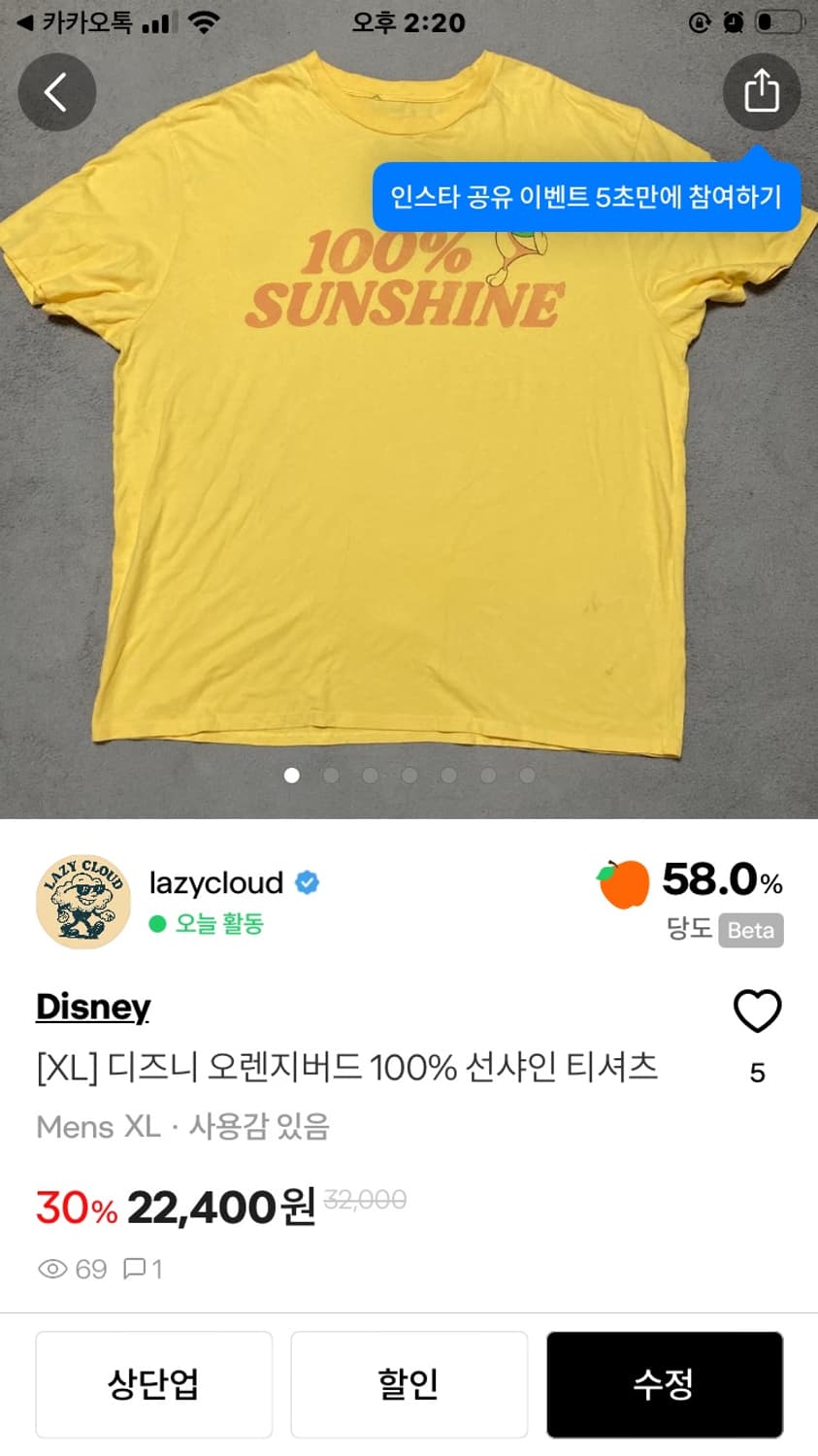Tap the seller name lazycloud
The height and width of the screenshot is (1456, 818).
tap(215, 883)
